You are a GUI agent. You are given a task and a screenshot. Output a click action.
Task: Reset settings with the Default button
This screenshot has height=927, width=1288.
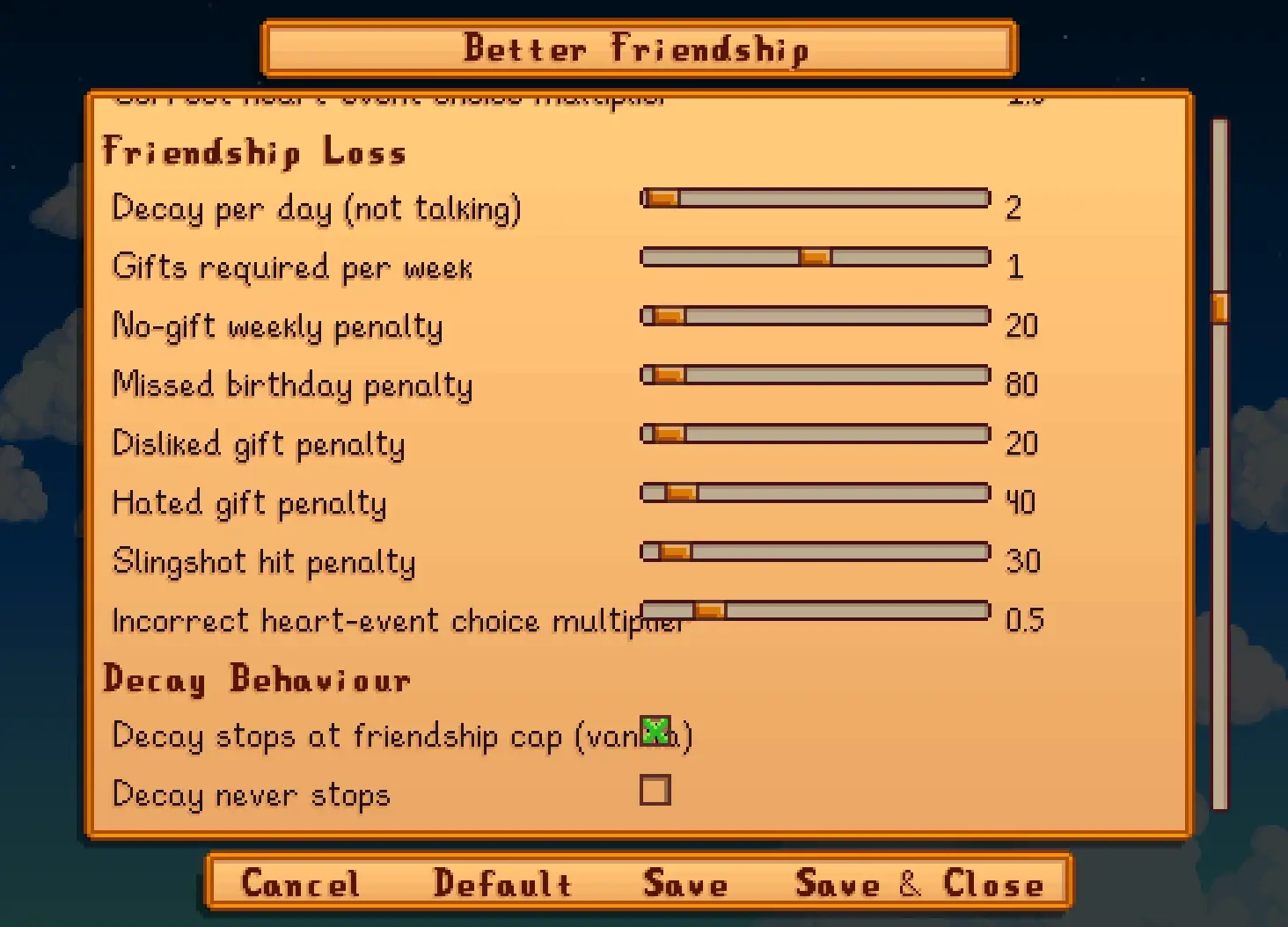502,883
